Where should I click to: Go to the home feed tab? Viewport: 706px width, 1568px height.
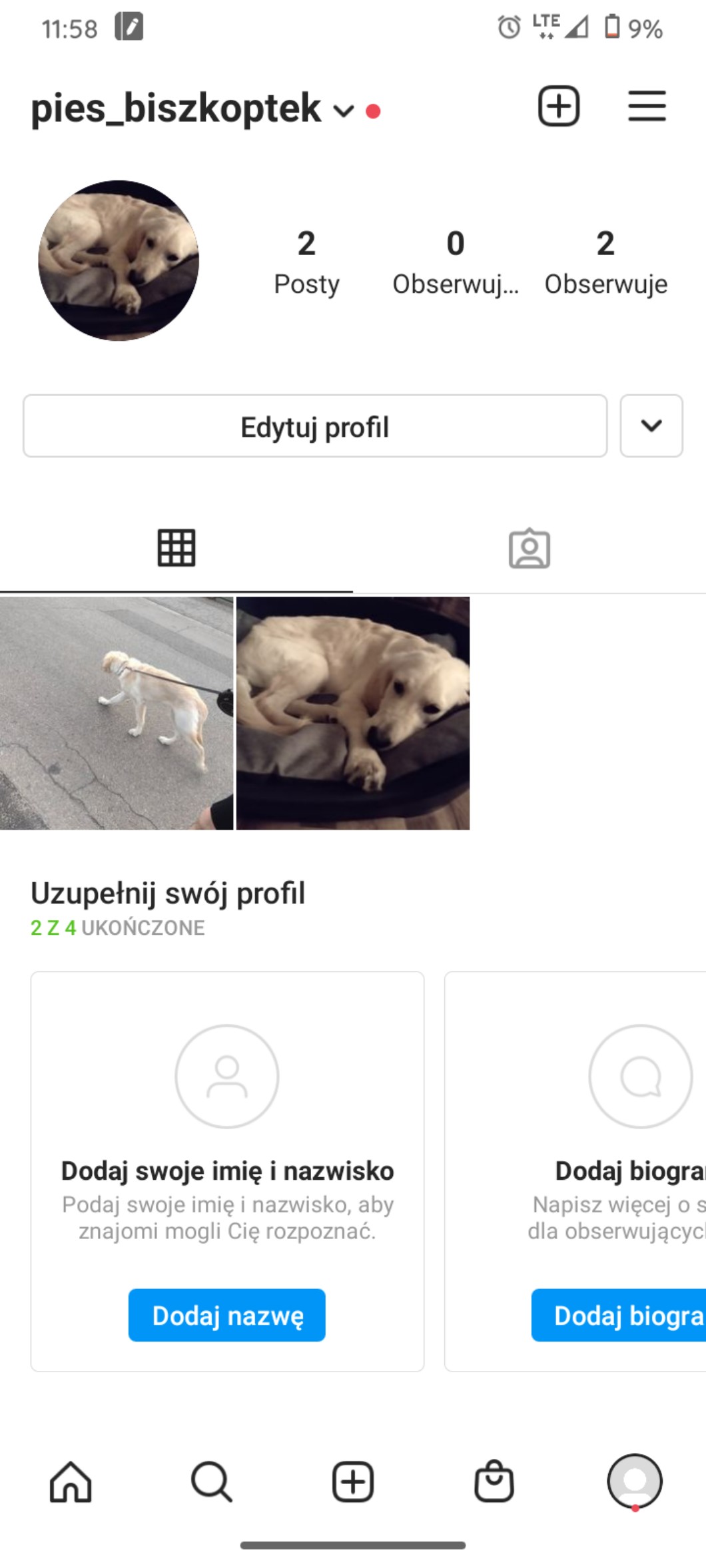click(71, 1482)
